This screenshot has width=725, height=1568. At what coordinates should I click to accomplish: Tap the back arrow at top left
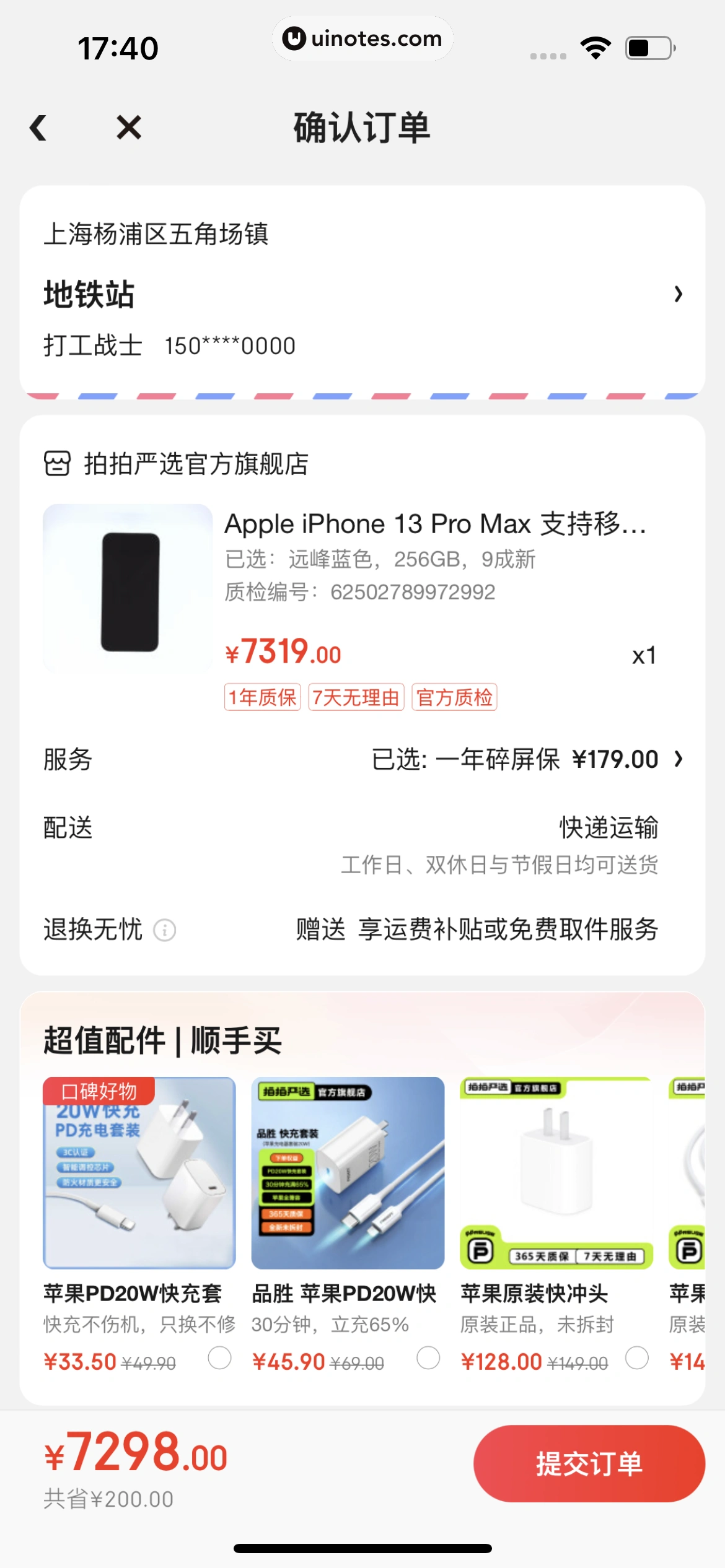[x=38, y=128]
